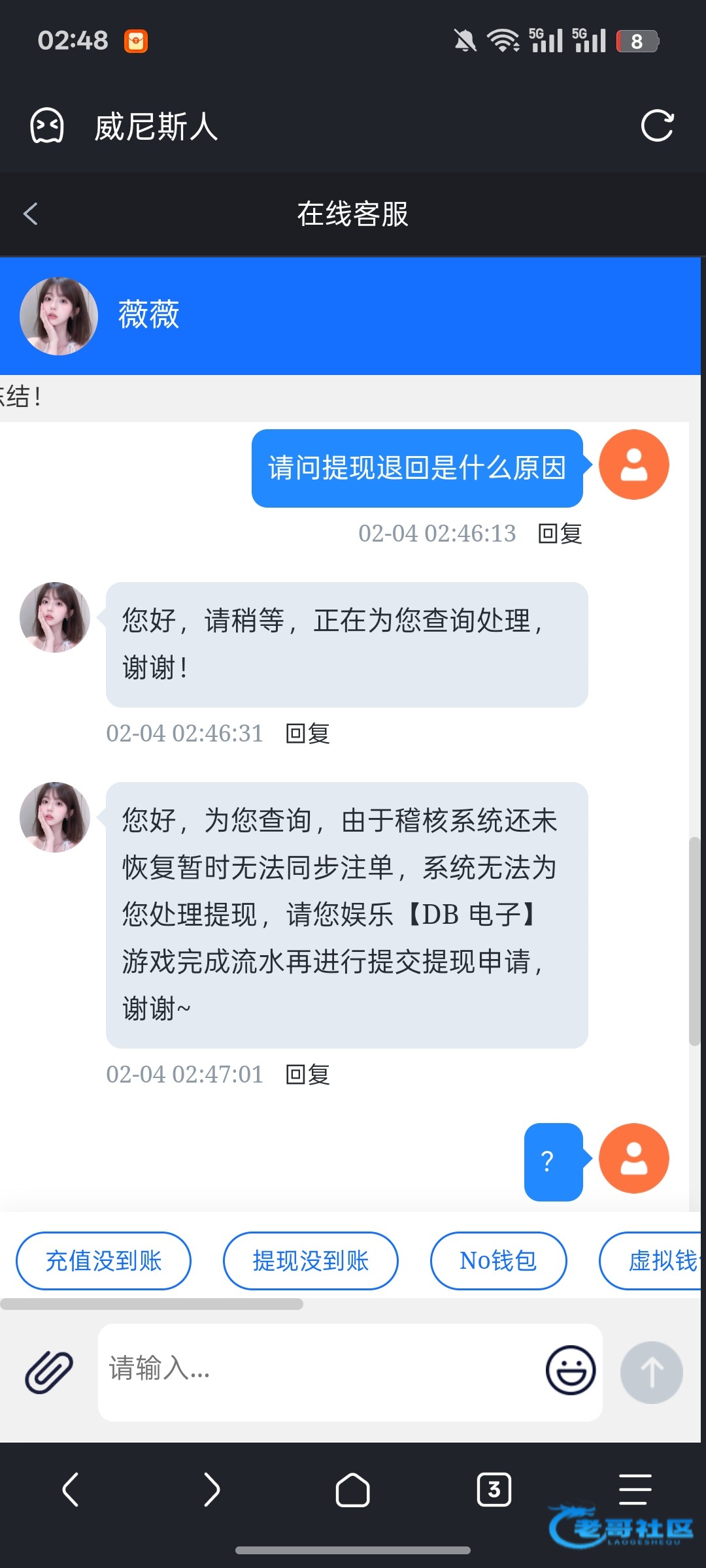Choose the 提现没到账 quick chip
Viewport: 706px width, 1568px height.
[311, 1261]
